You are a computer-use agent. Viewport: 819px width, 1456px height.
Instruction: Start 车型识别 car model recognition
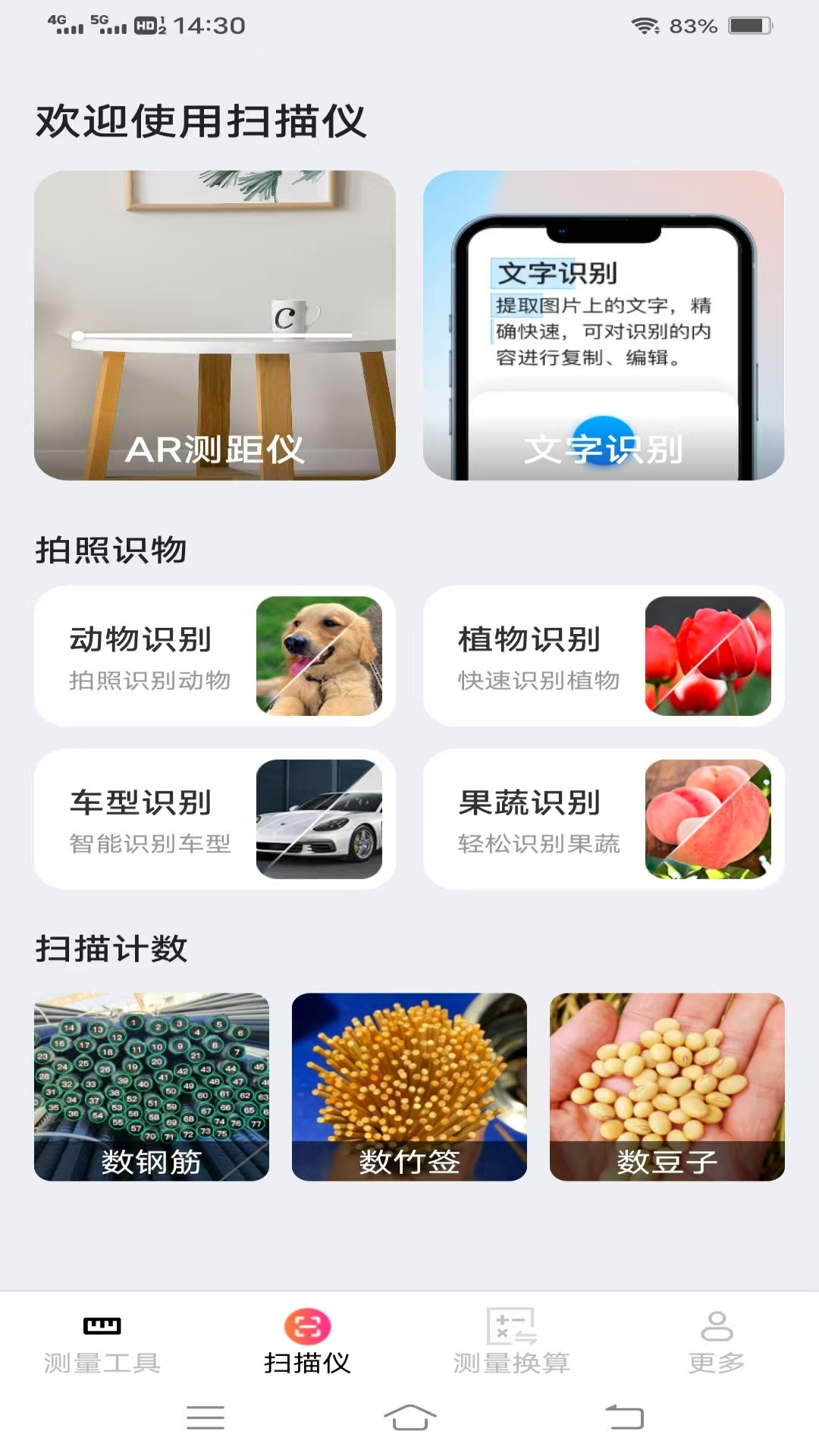215,819
